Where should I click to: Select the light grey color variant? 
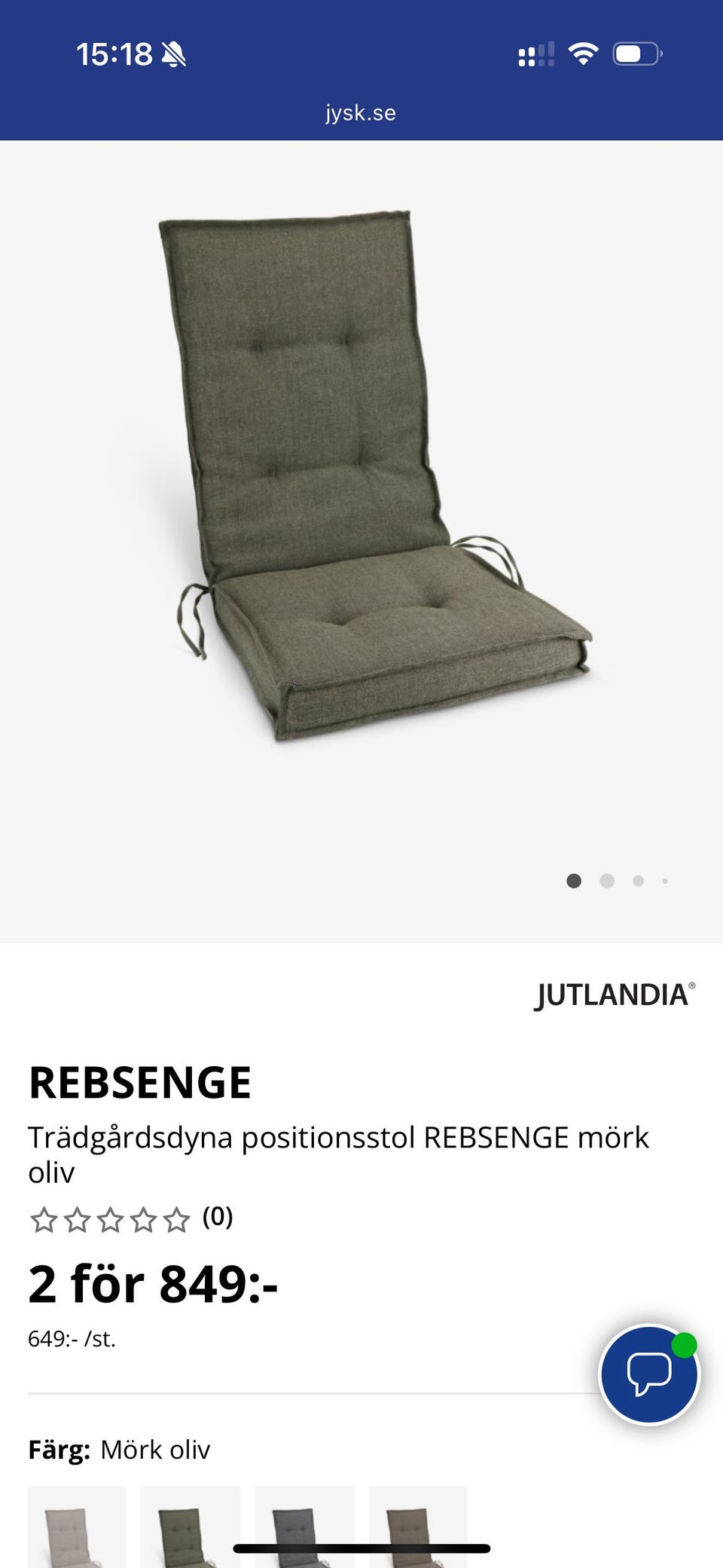[77, 1526]
